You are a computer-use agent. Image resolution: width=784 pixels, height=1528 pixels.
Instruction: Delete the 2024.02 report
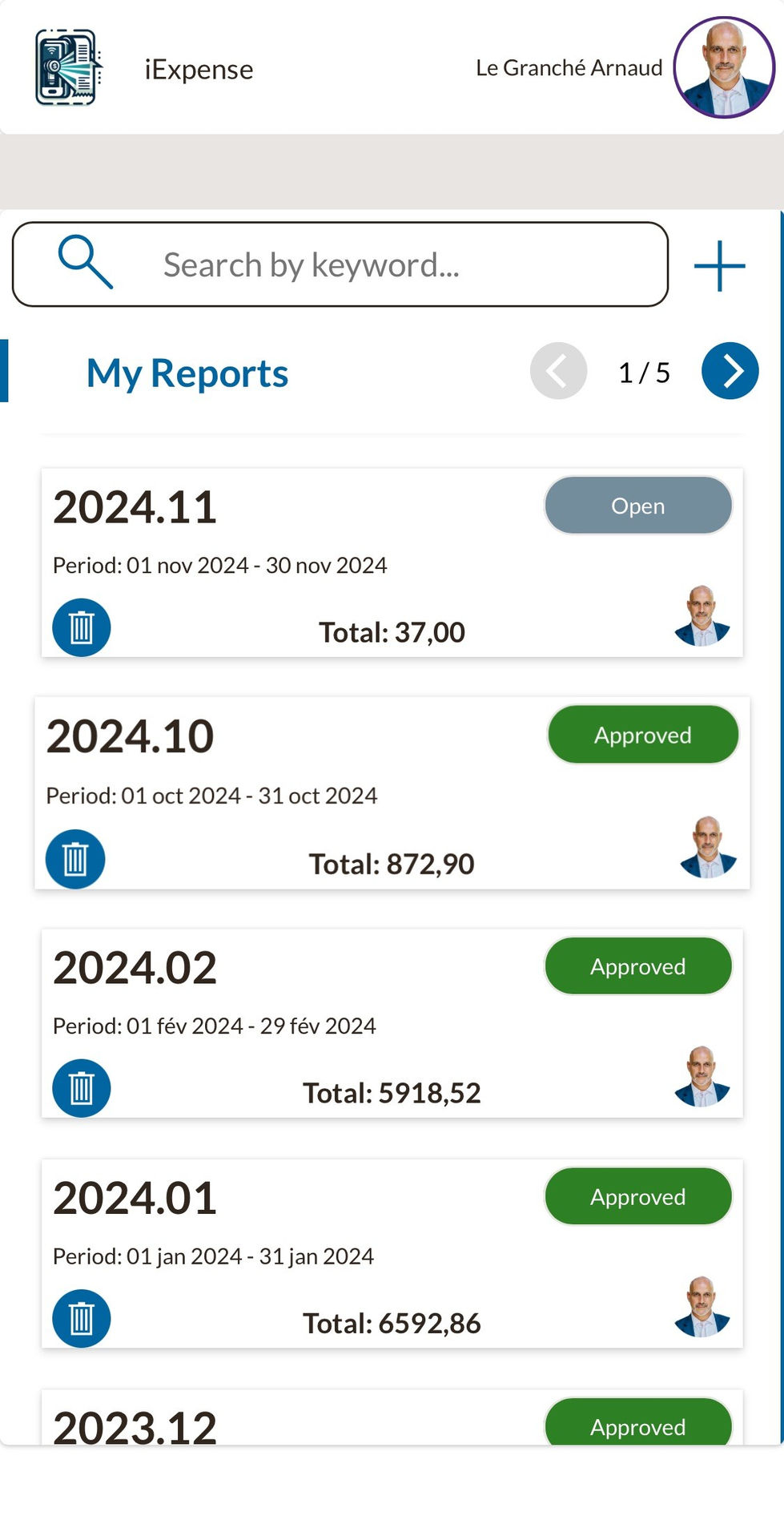pyautogui.click(x=82, y=1088)
